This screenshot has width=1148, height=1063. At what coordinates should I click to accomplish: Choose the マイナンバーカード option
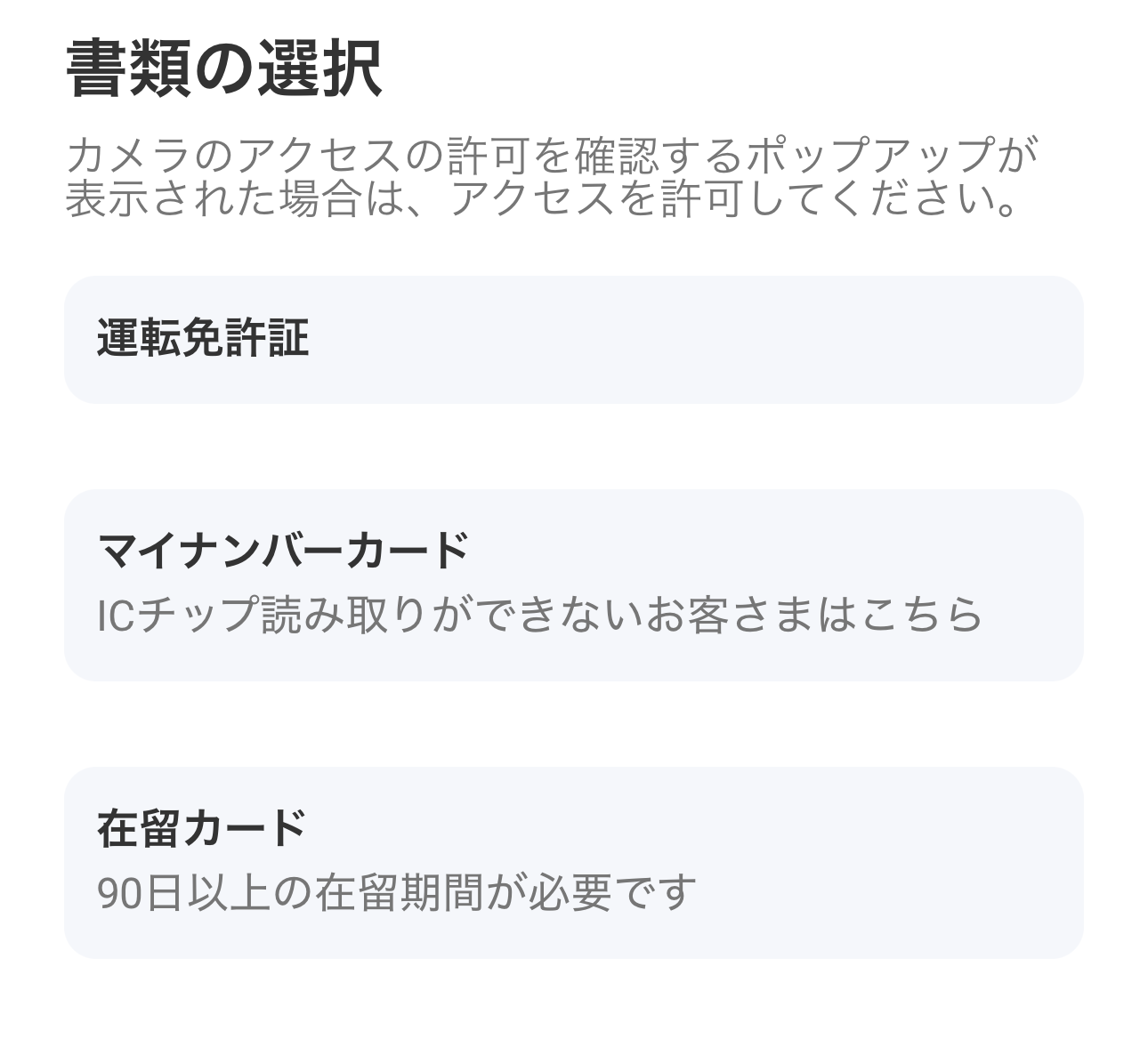(573, 584)
